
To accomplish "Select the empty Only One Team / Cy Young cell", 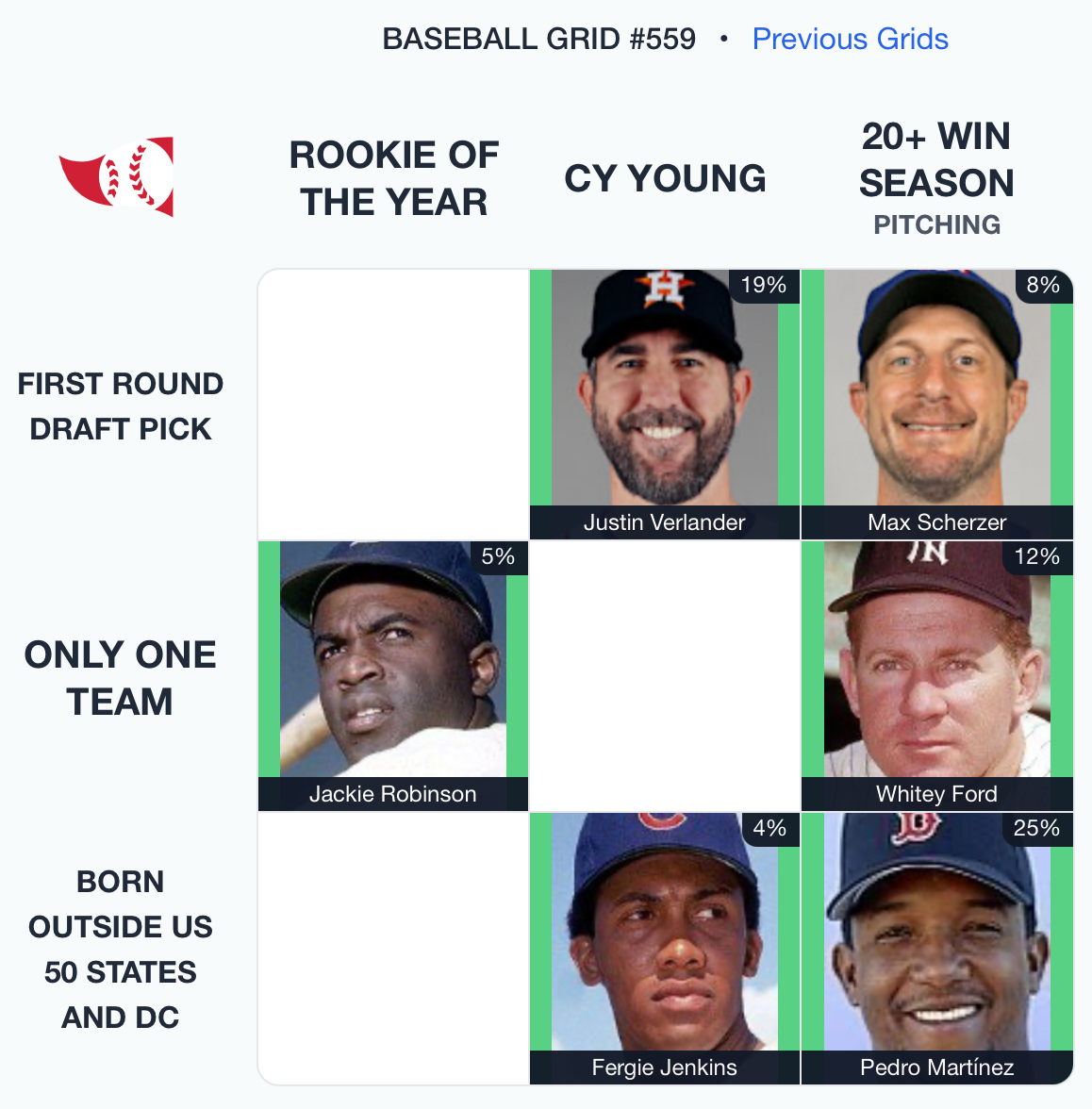I will (665, 676).
